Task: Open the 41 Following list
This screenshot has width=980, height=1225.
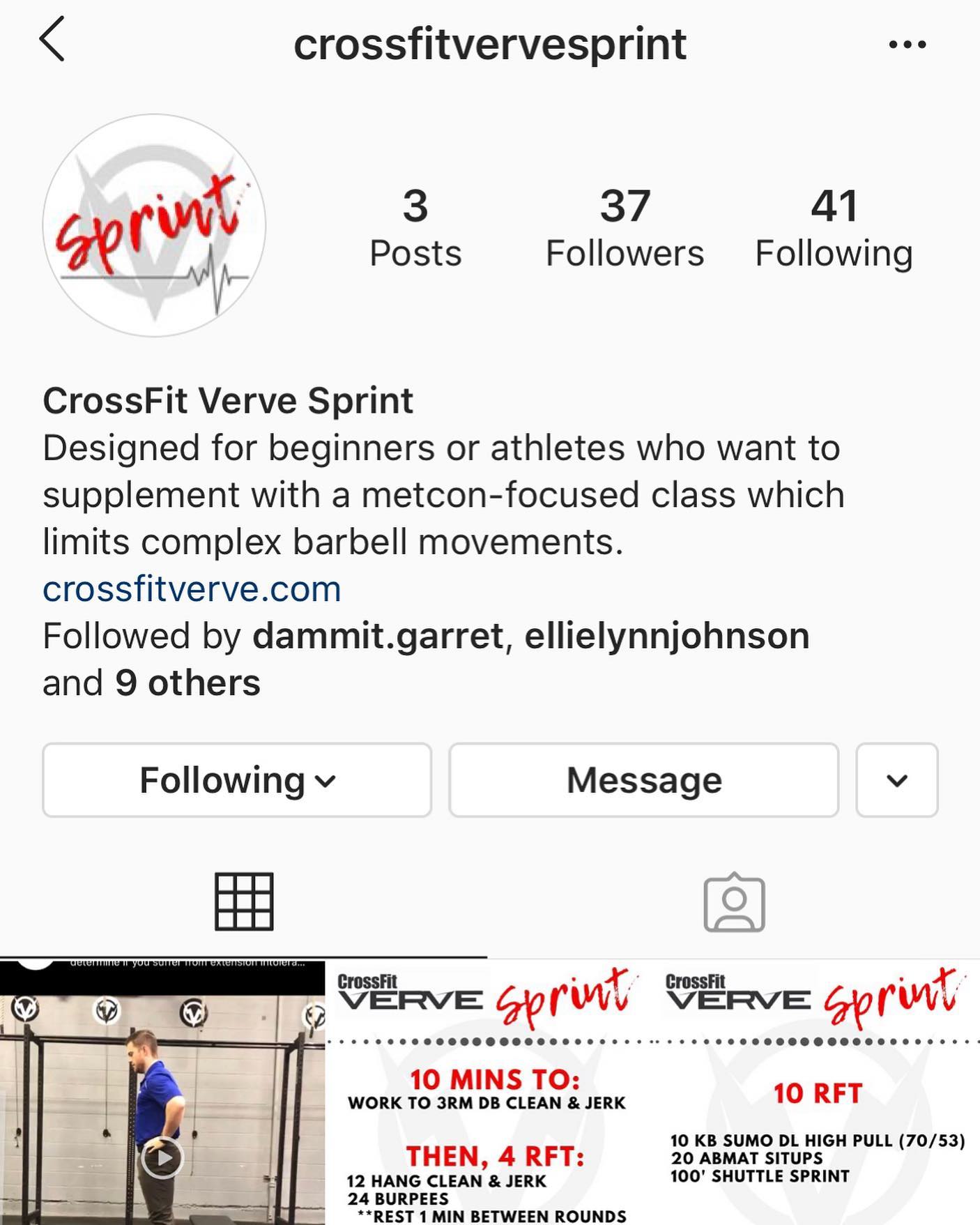Action: pyautogui.click(x=834, y=228)
